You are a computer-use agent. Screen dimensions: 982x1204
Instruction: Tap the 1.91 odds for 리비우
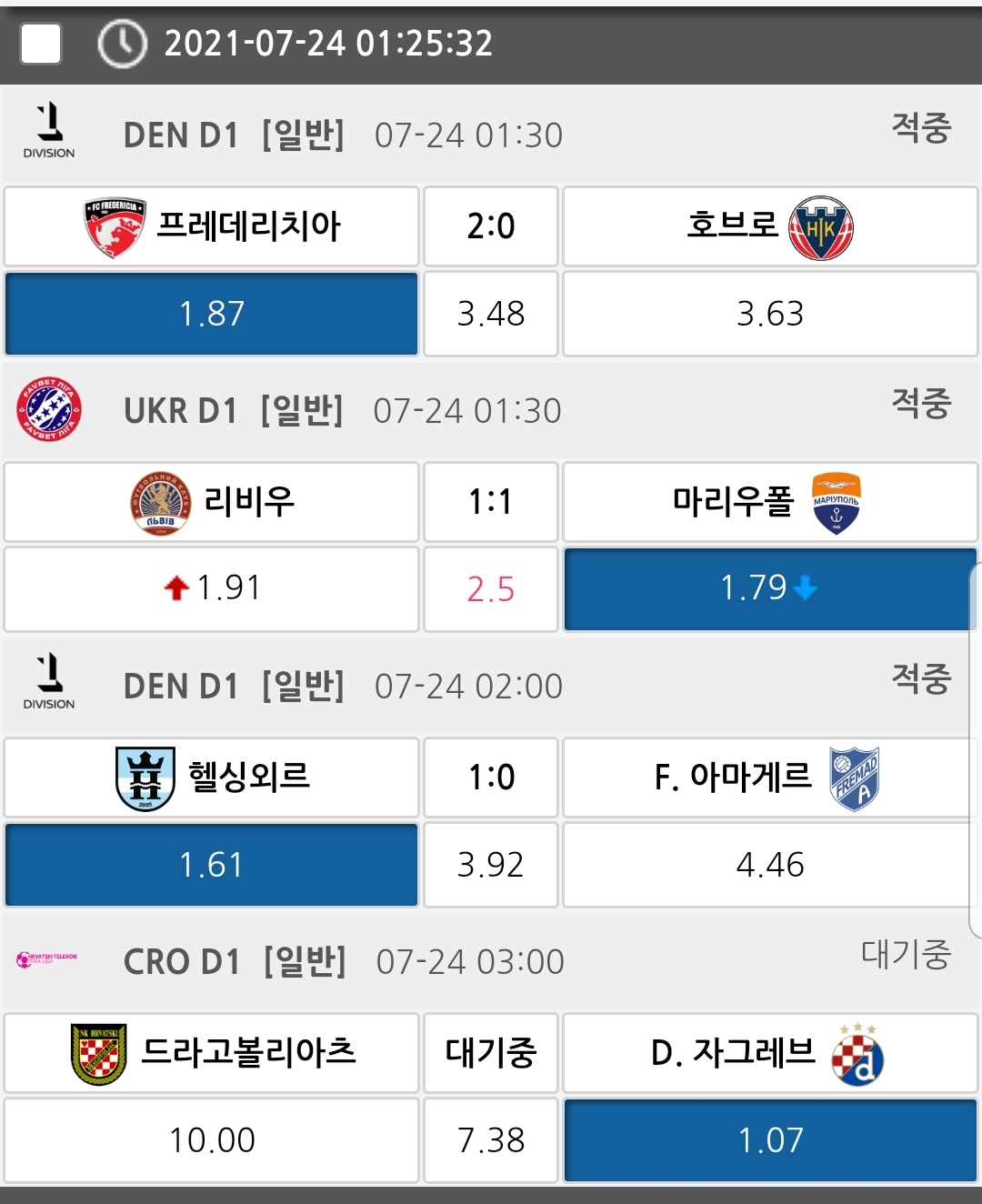point(211,588)
